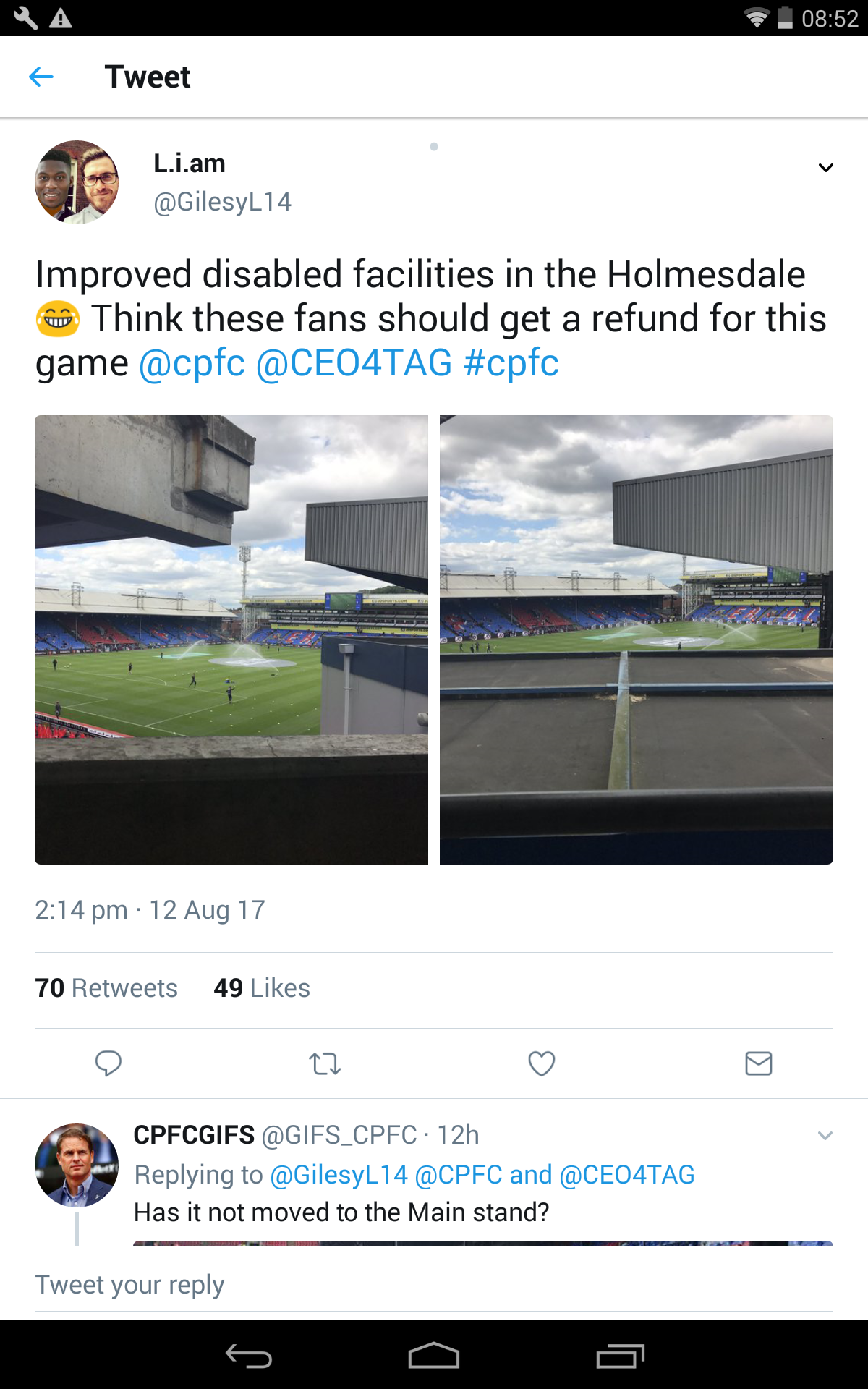The width and height of the screenshot is (868, 1389).
Task: Open the #cpfc hashtag
Action: [511, 362]
